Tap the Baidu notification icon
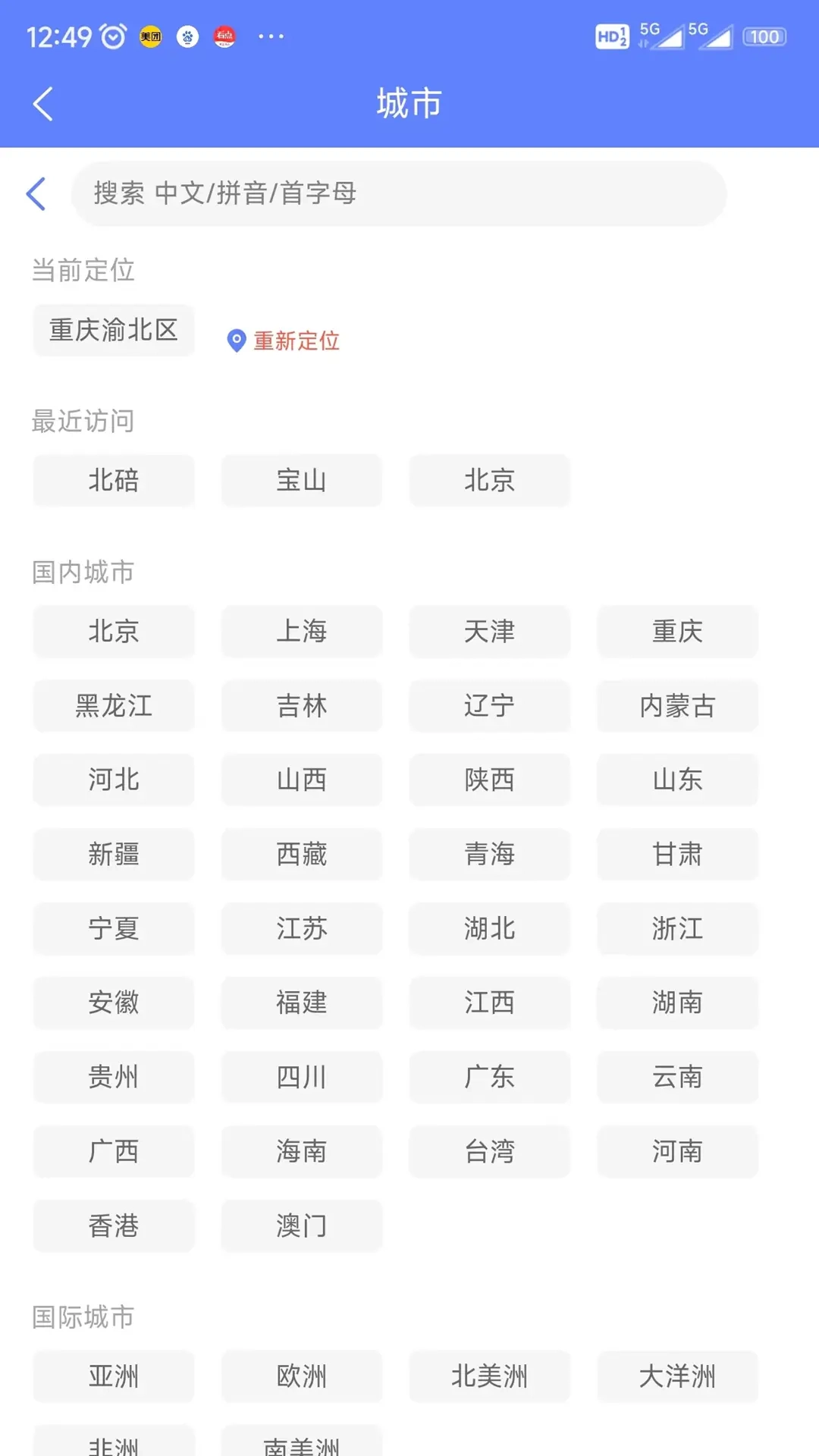Screen dimensions: 819x1456 (x=187, y=36)
